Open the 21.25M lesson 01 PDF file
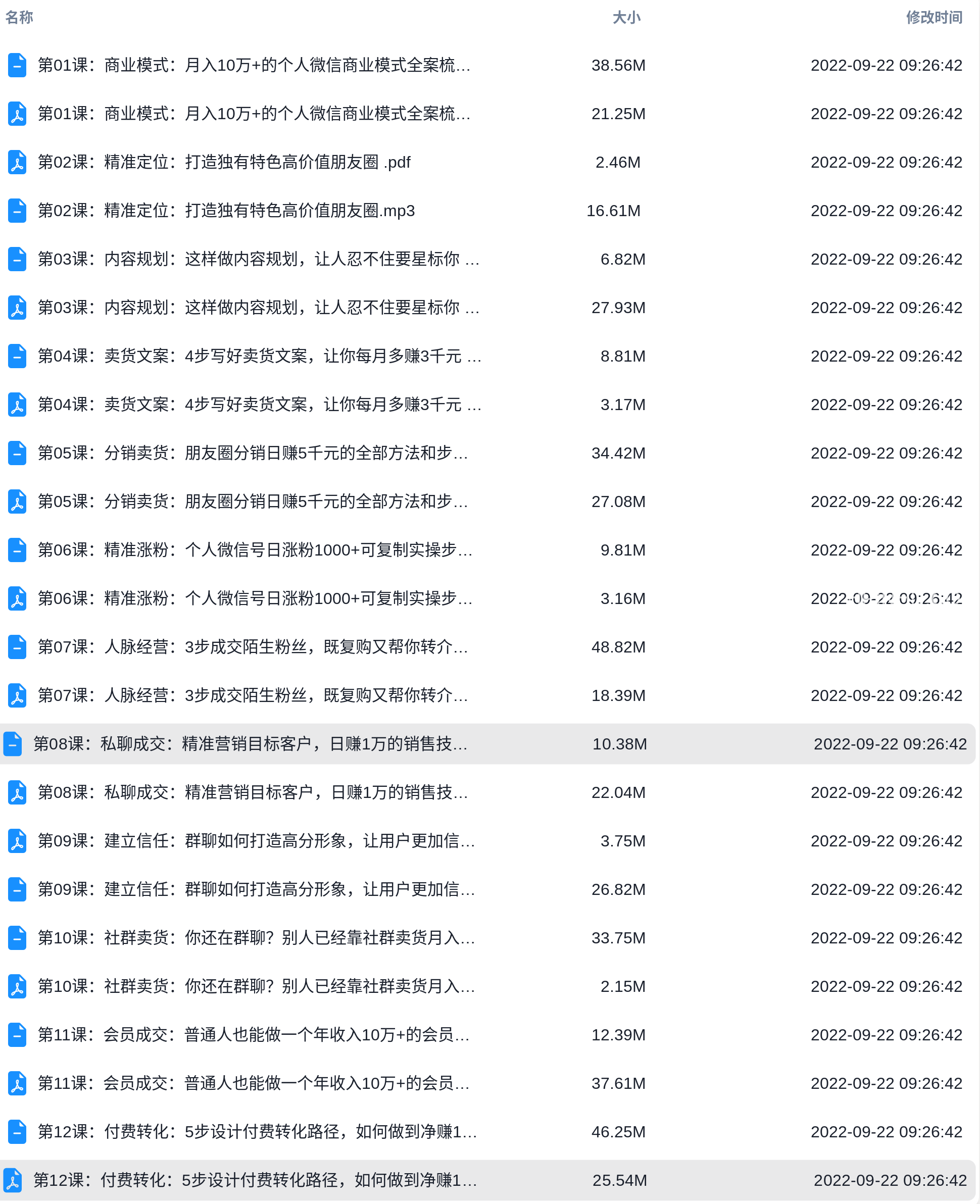Screen dimensions: 980x1204 (254, 114)
